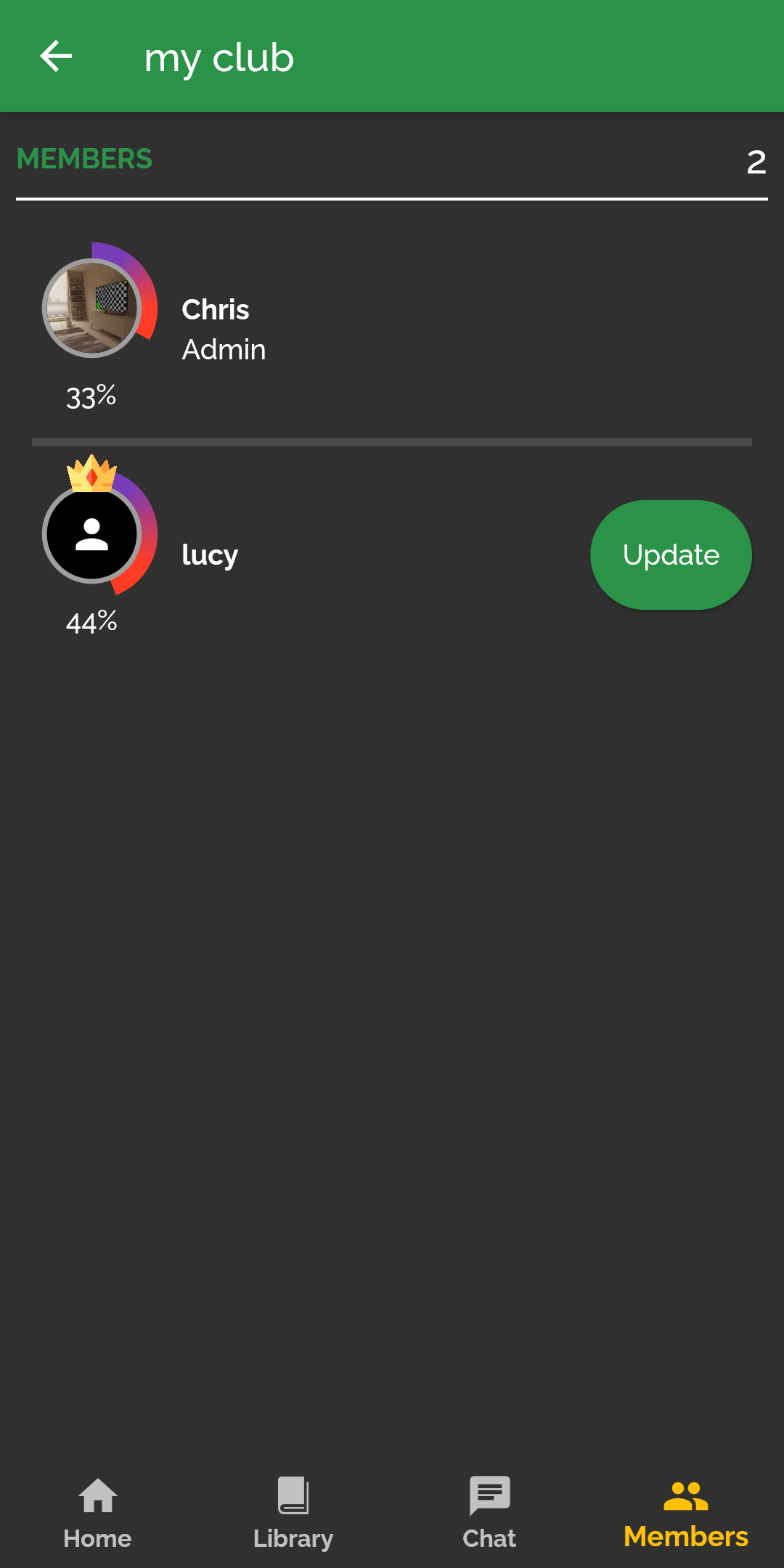
Task: Switch to the Home tab
Action: click(97, 1513)
